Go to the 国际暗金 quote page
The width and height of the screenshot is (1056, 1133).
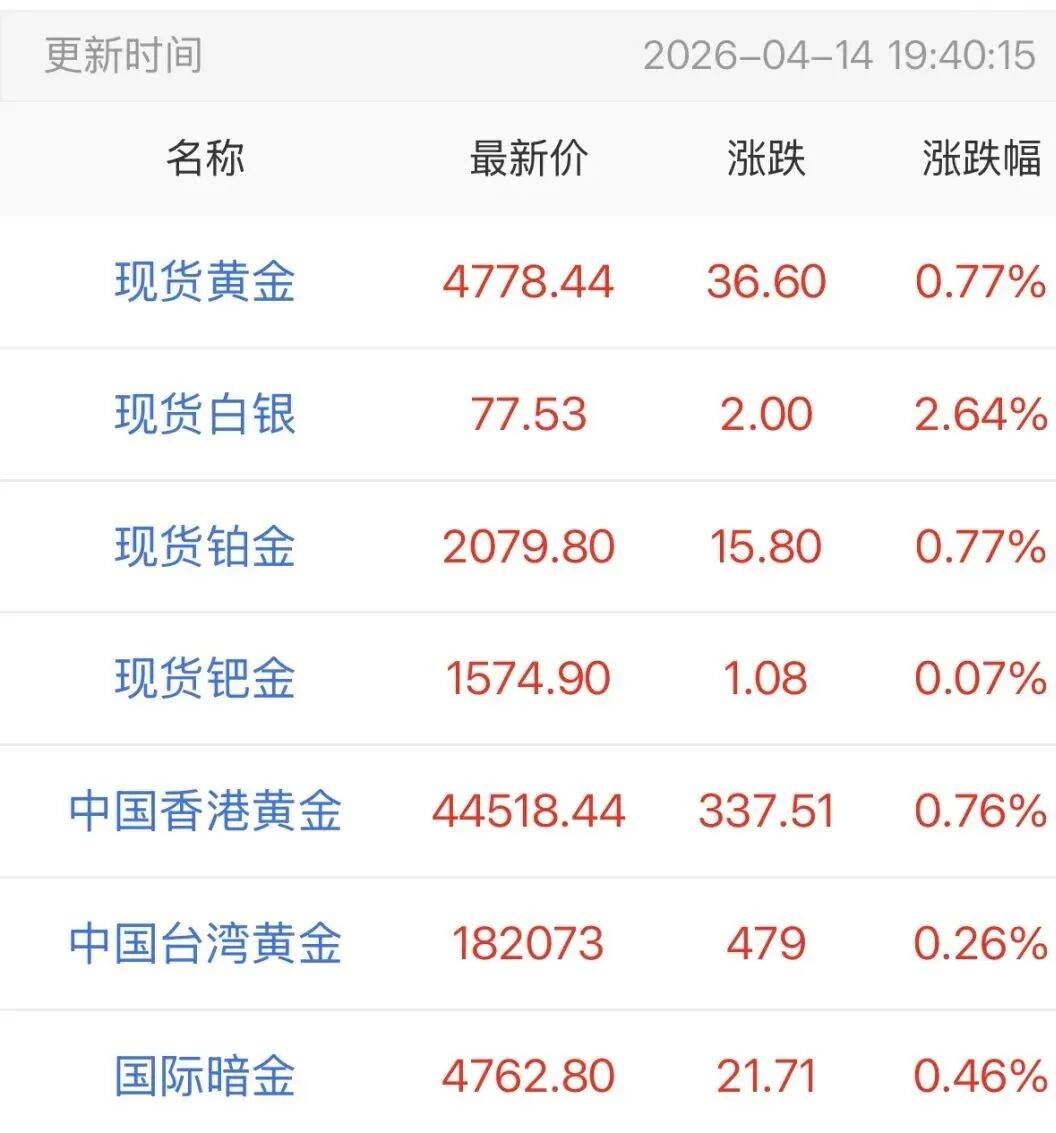pyautogui.click(x=205, y=1076)
